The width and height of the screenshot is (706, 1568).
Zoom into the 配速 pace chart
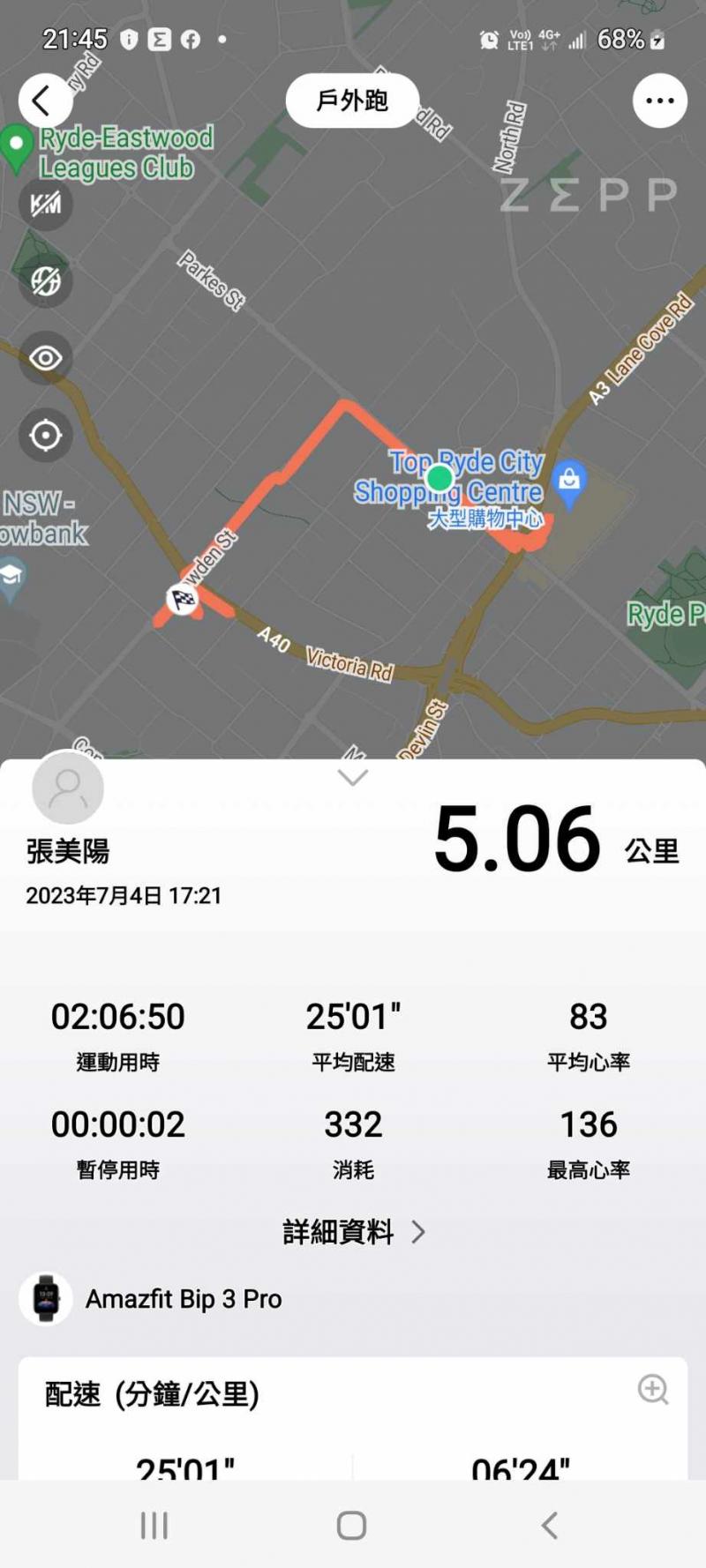point(653,1389)
